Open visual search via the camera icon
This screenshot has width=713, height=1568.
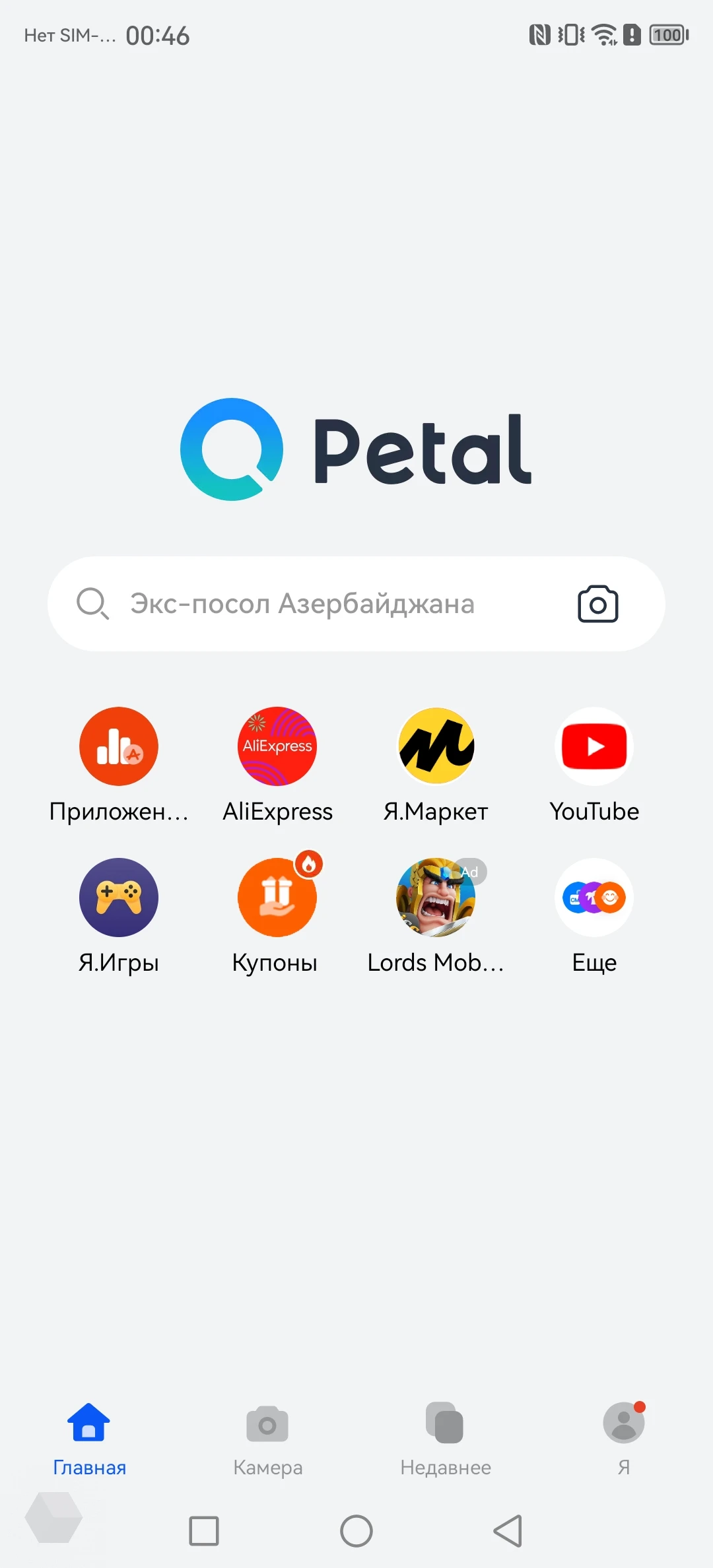click(x=597, y=604)
